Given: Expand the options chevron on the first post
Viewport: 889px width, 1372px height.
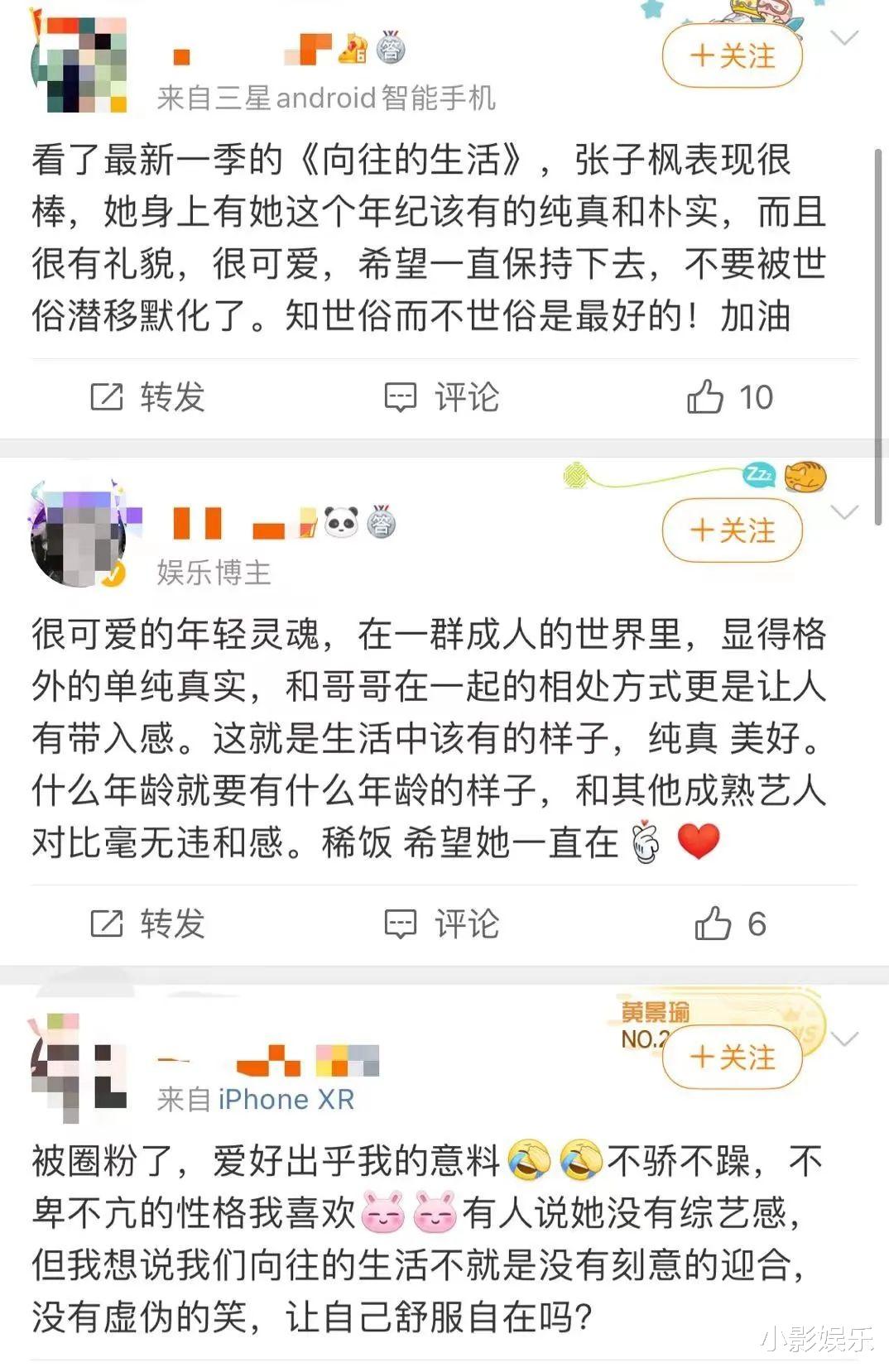Looking at the screenshot, I should (846, 37).
